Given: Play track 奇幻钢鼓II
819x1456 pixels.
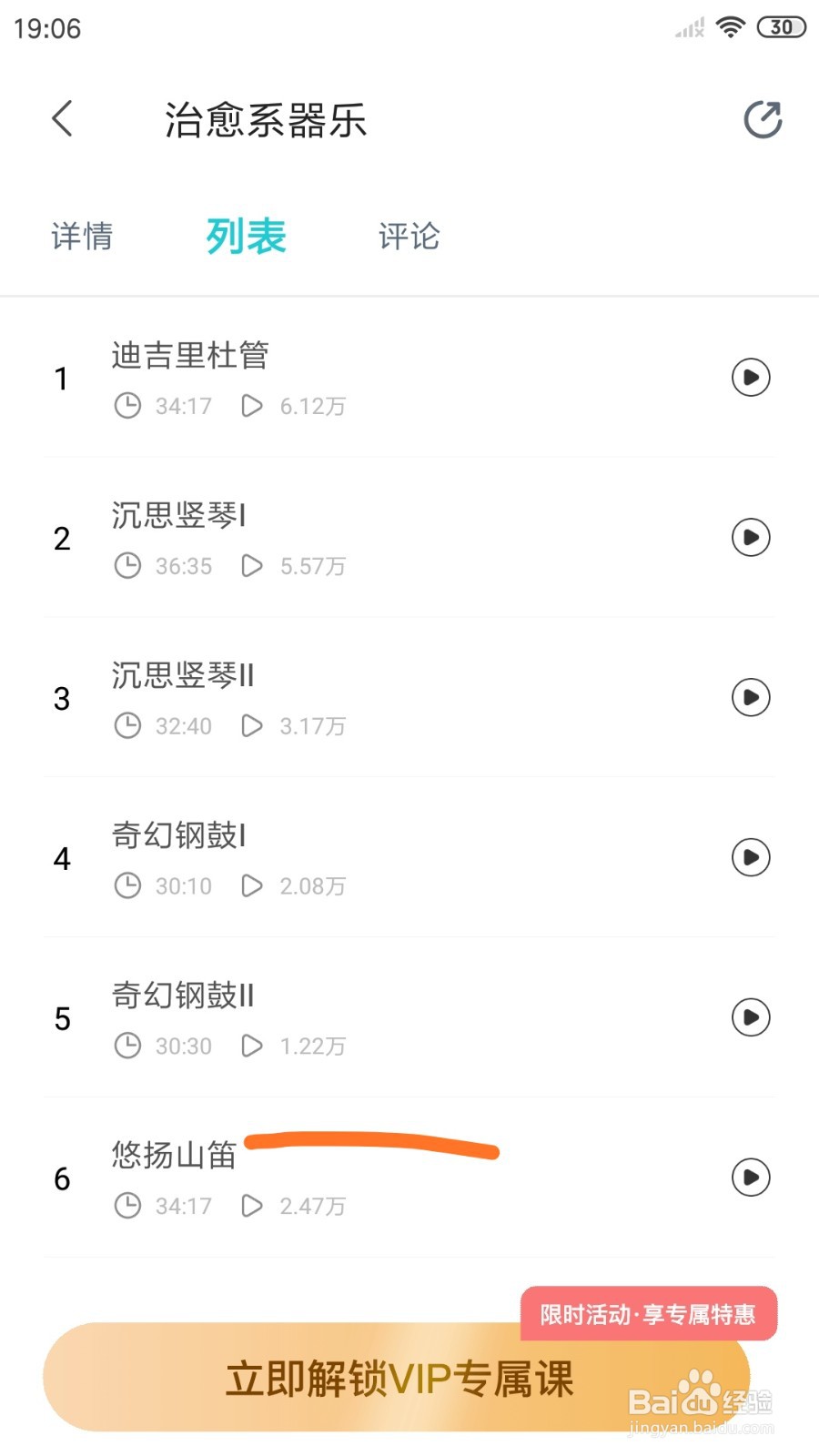Looking at the screenshot, I should point(751,1017).
